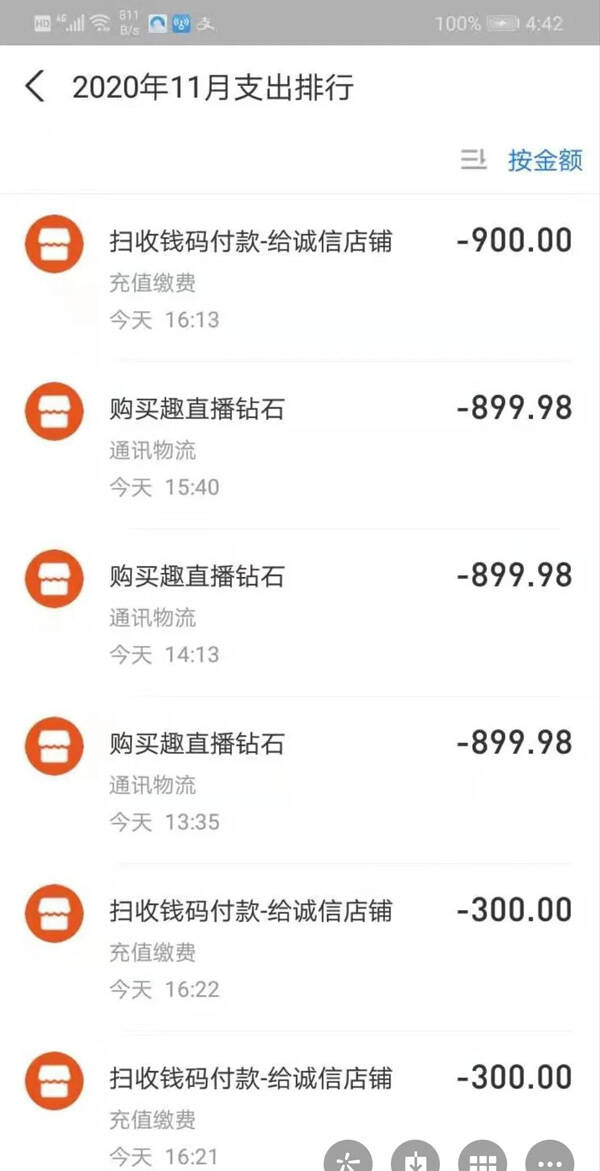Open the 购买趣直播钻石 purchase at 13:35
This screenshot has height=1171, width=600.
coord(300,780)
